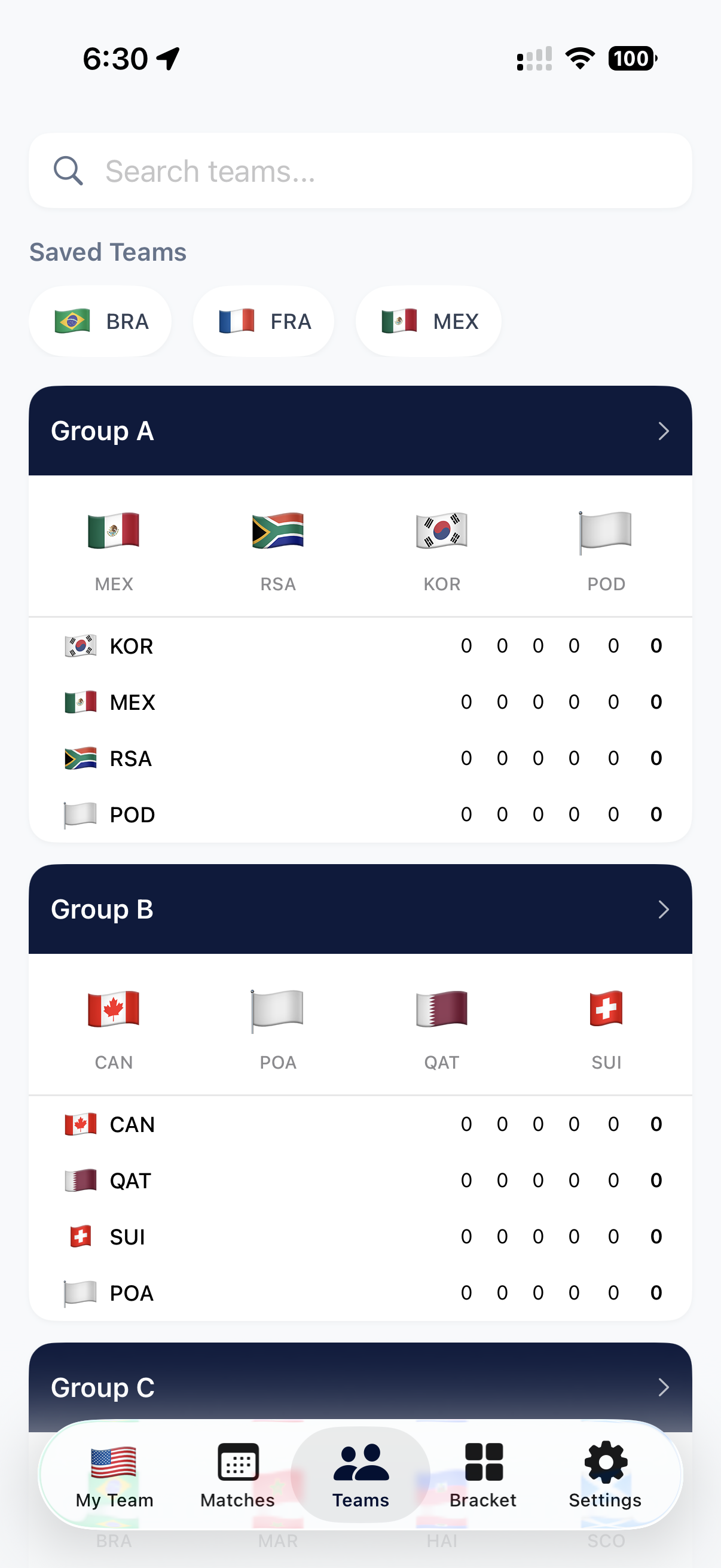This screenshot has height=1568, width=721.
Task: Select the BRA saved team chip
Action: (100, 321)
